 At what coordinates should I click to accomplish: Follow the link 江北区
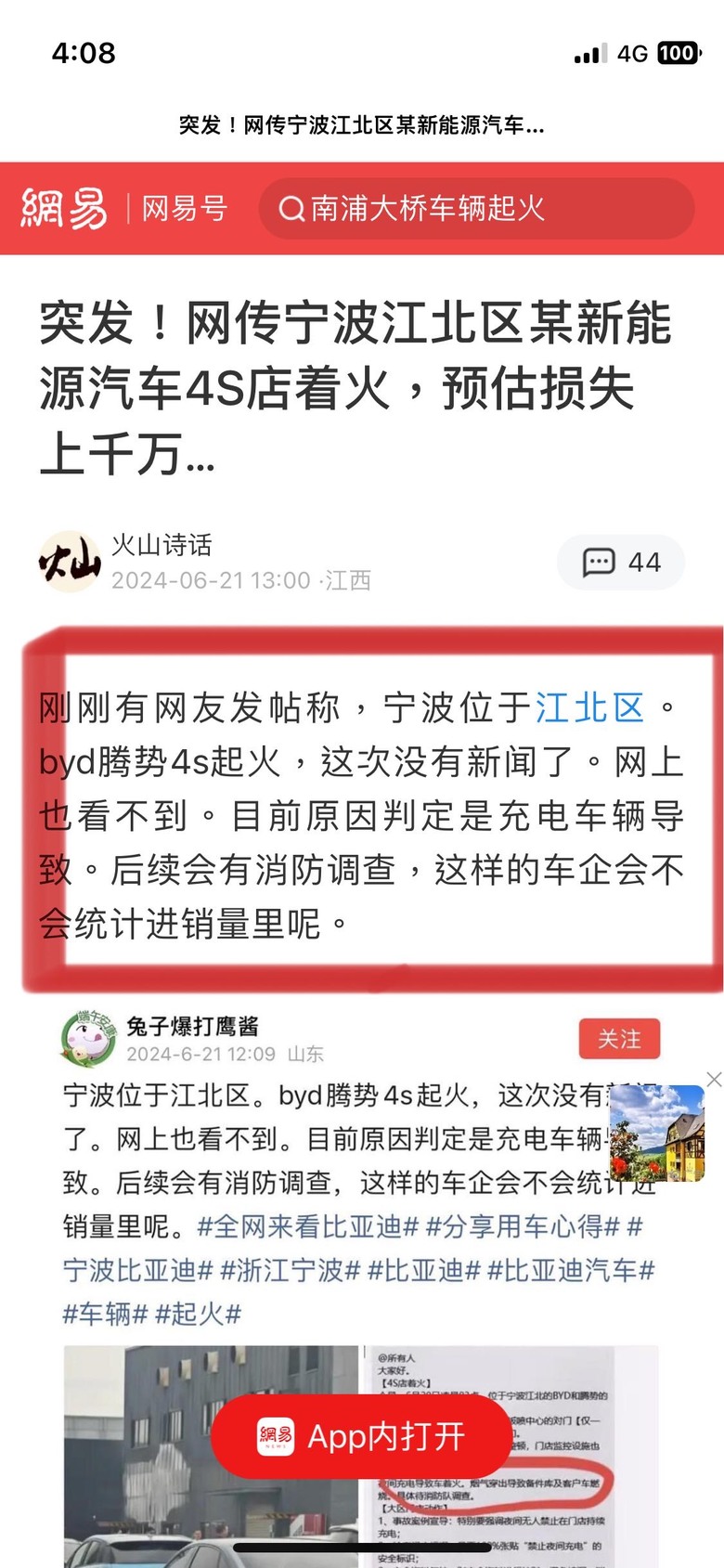589,707
